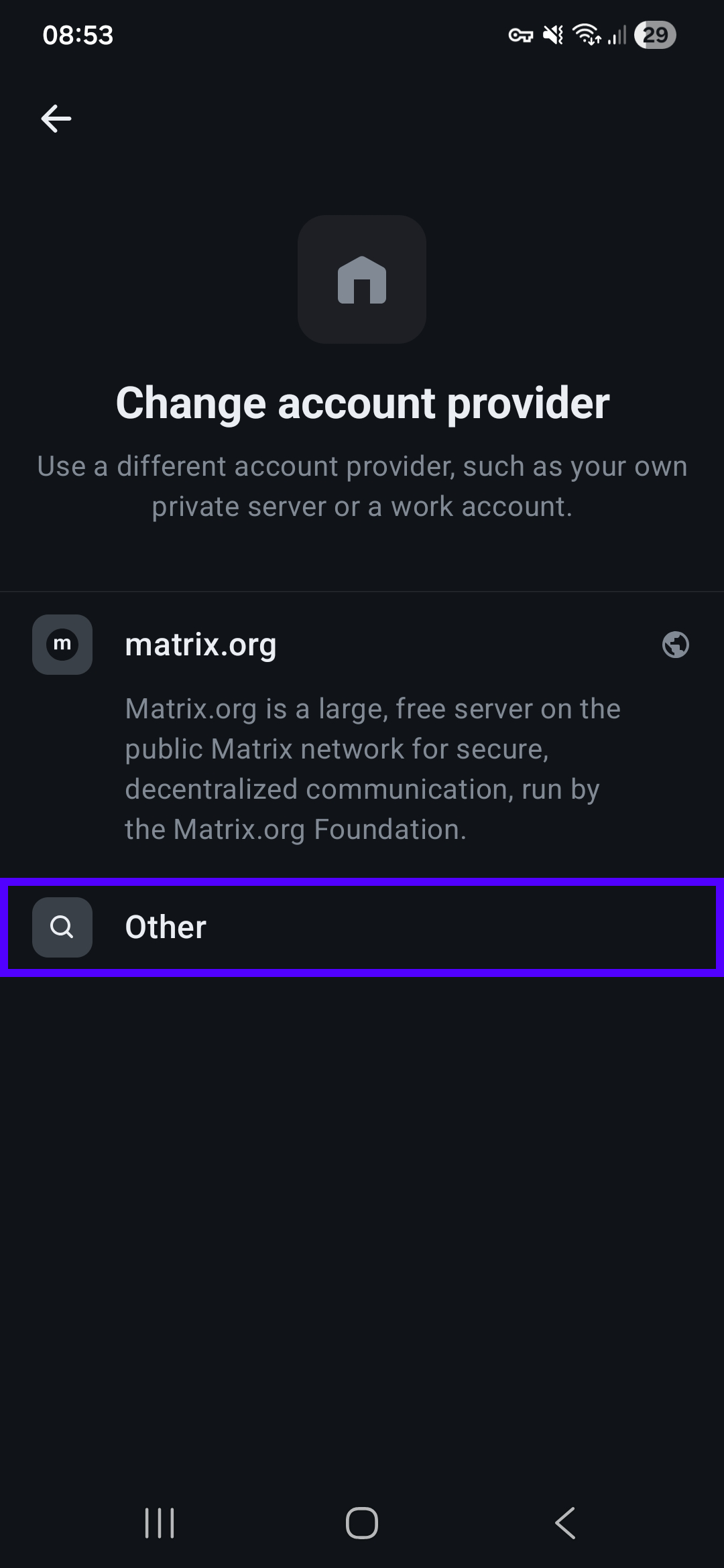Open the recent apps view
The height and width of the screenshot is (1568, 724).
coord(160,1522)
